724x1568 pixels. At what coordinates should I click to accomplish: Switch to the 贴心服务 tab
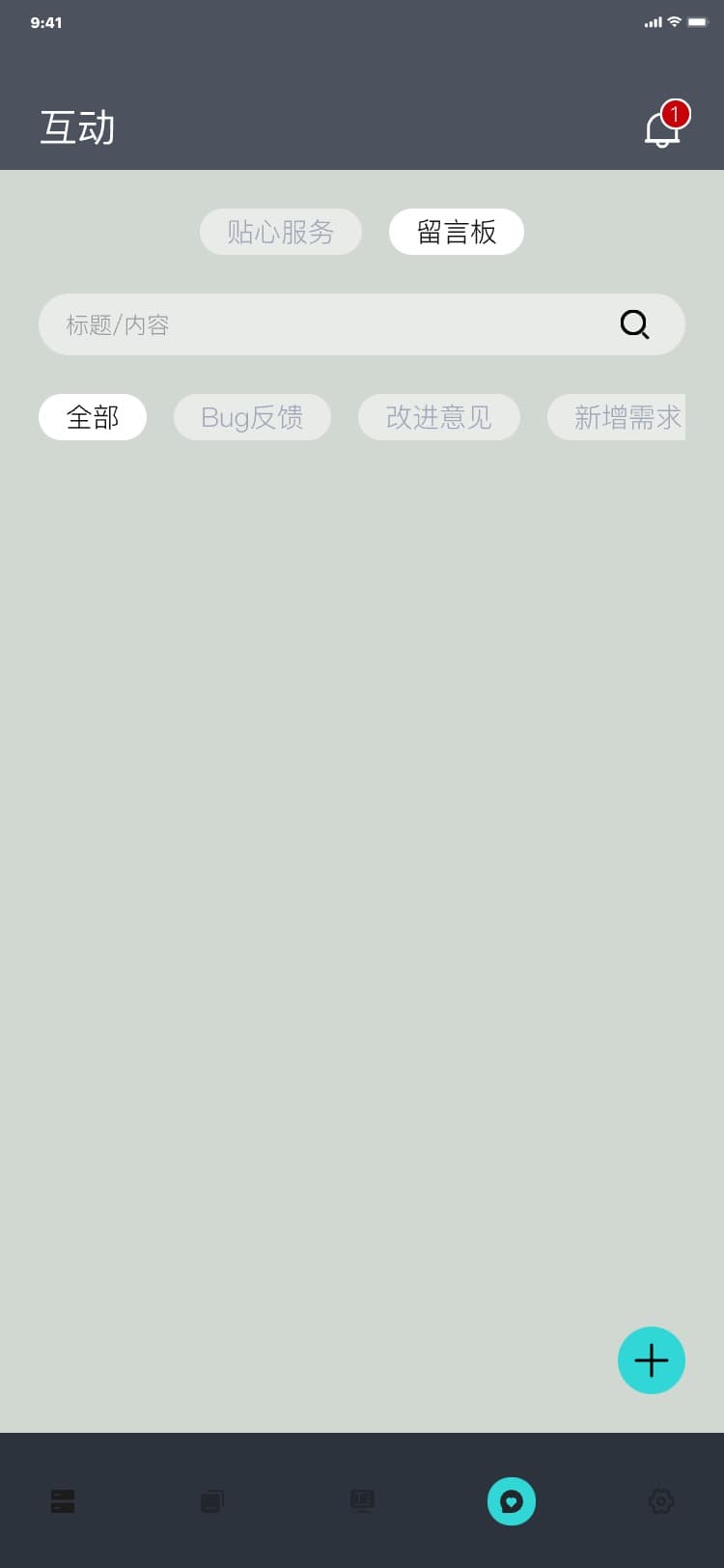click(x=281, y=232)
